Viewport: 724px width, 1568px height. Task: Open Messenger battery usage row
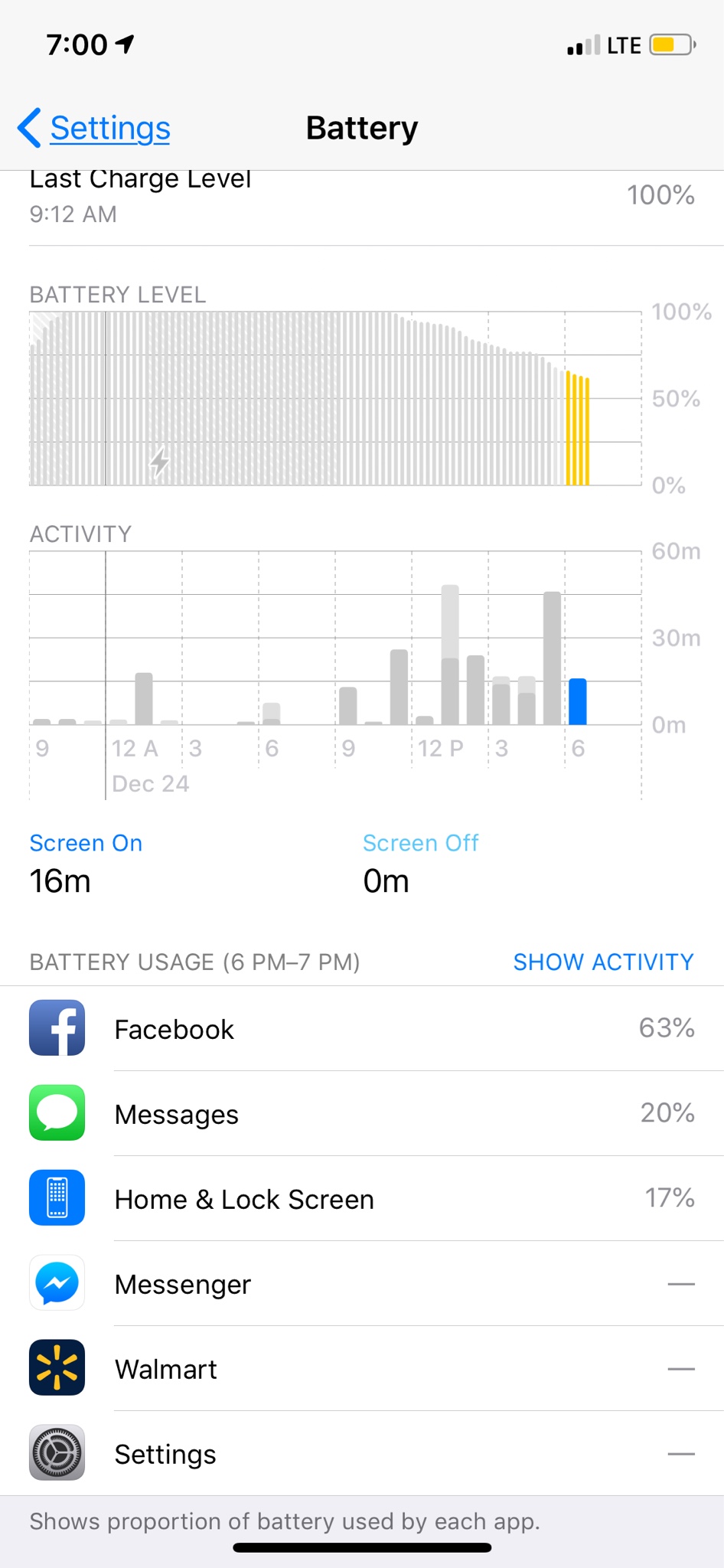(362, 1283)
